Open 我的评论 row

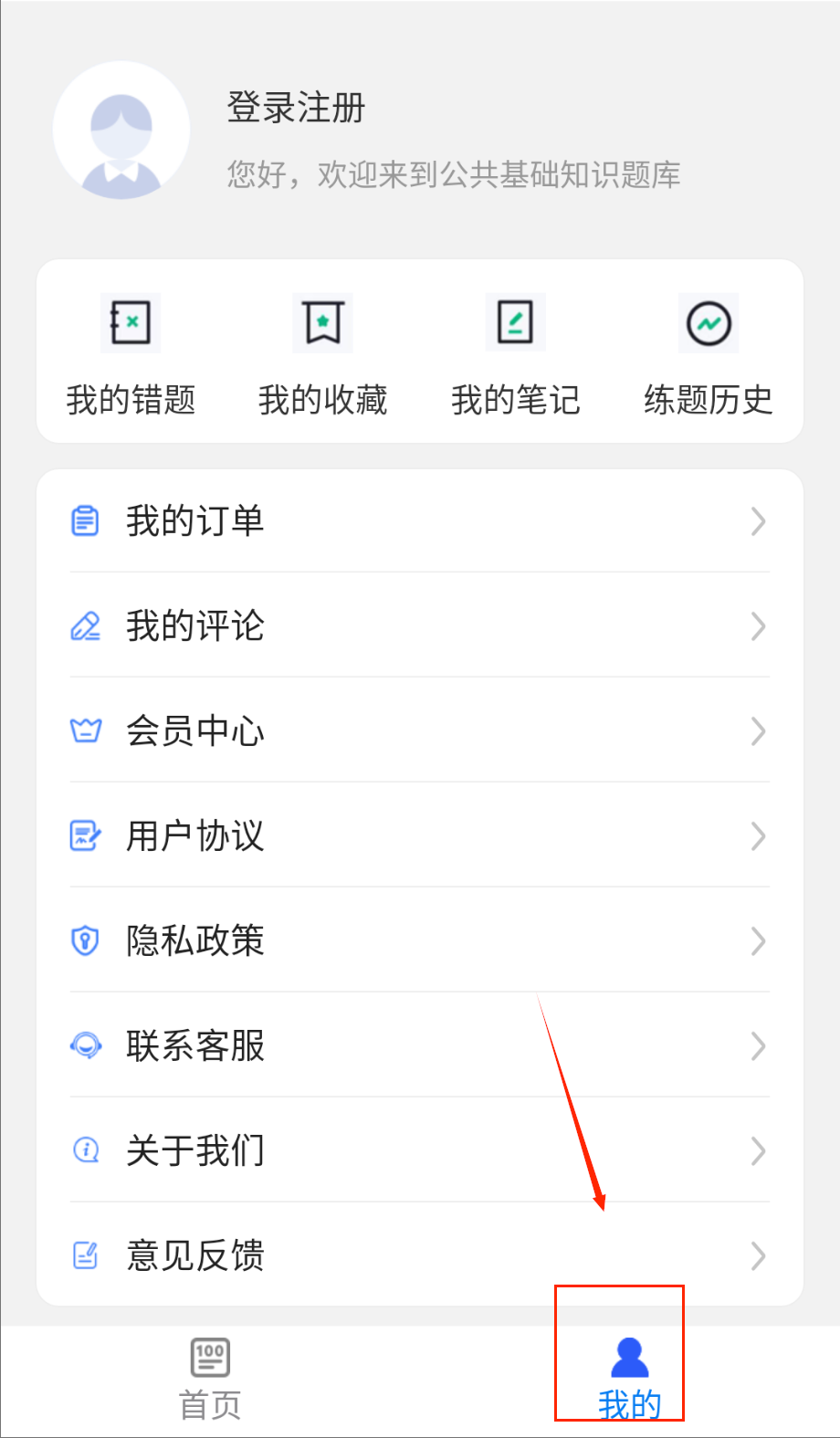[x=420, y=626]
